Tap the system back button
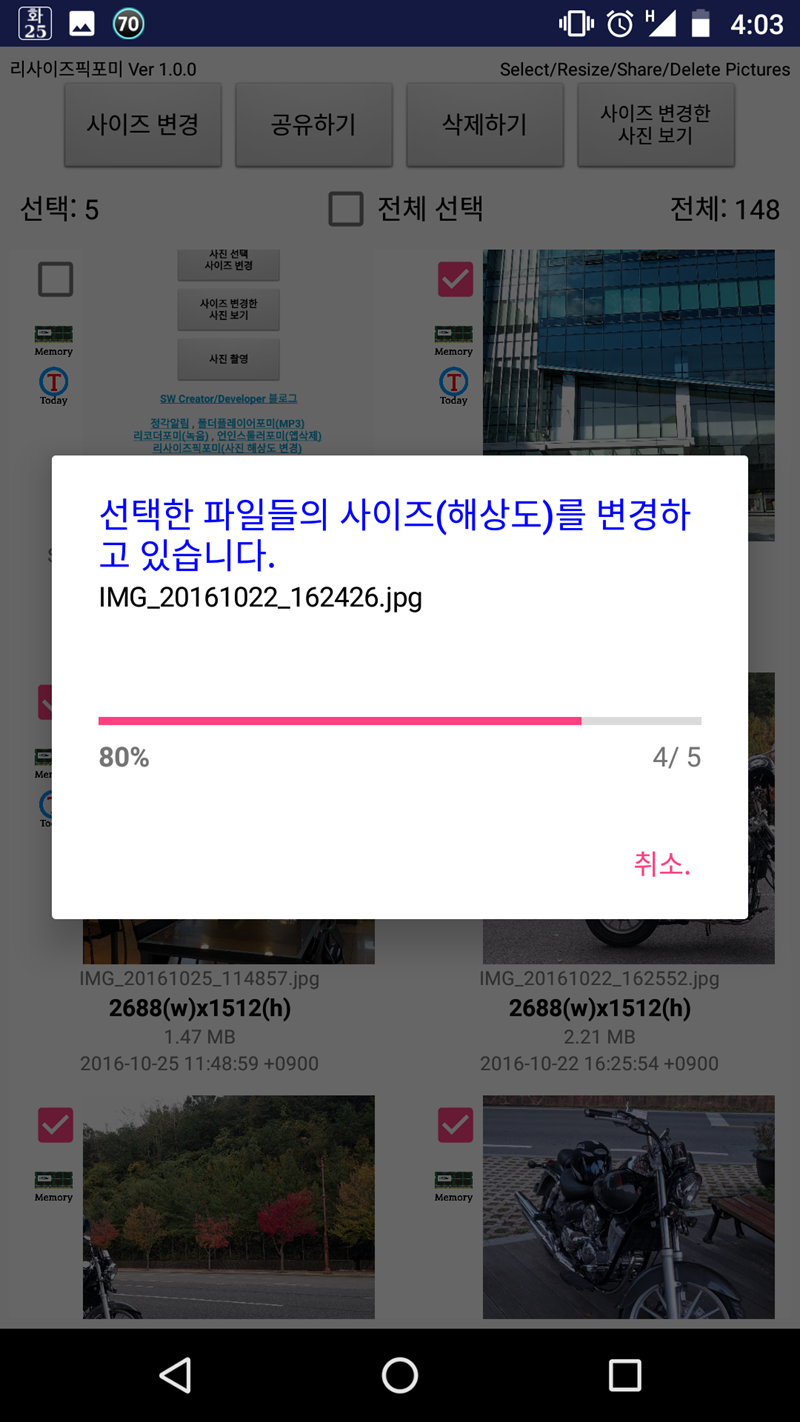Viewport: 800px width, 1422px height. pyautogui.click(x=176, y=1375)
